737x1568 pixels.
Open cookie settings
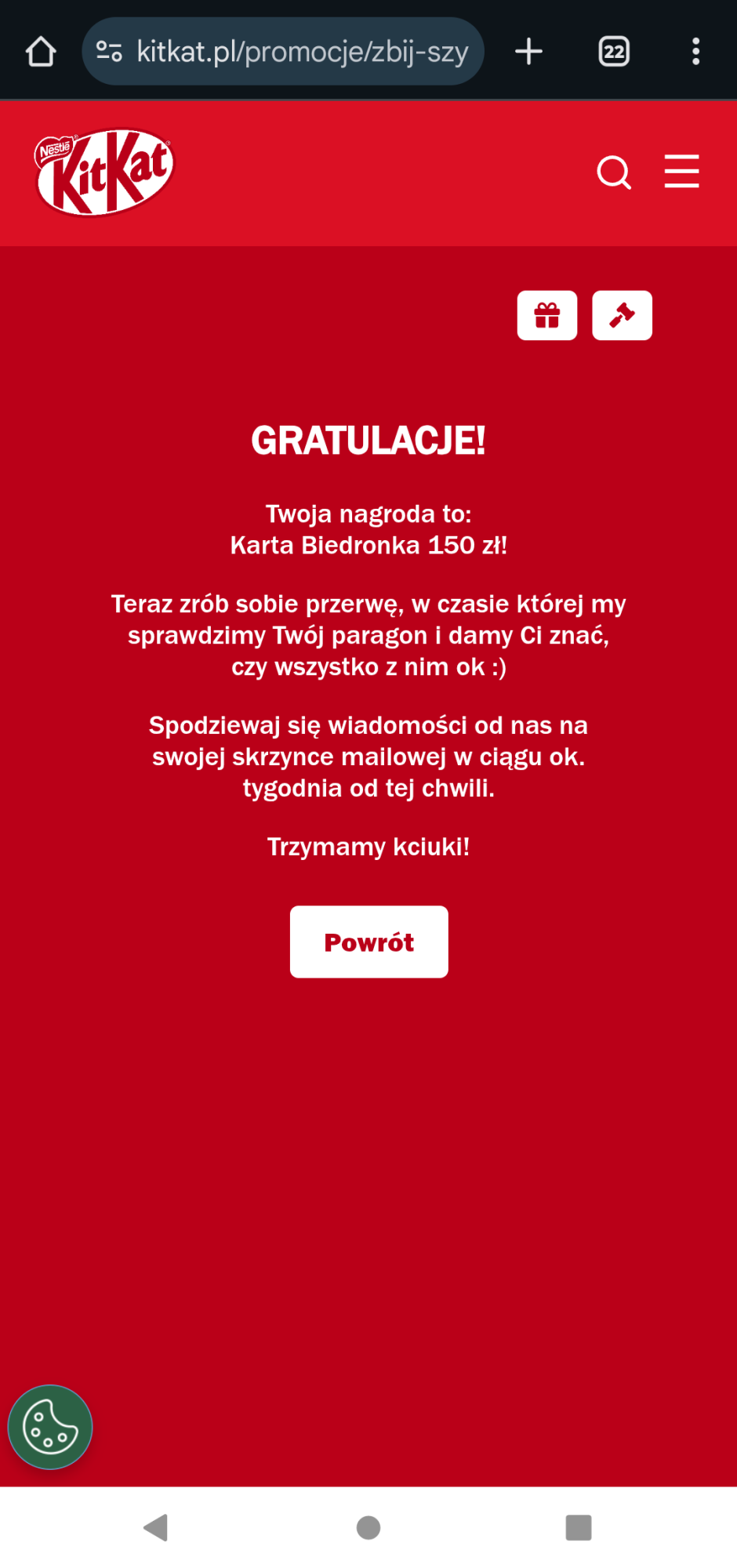pos(50,1427)
